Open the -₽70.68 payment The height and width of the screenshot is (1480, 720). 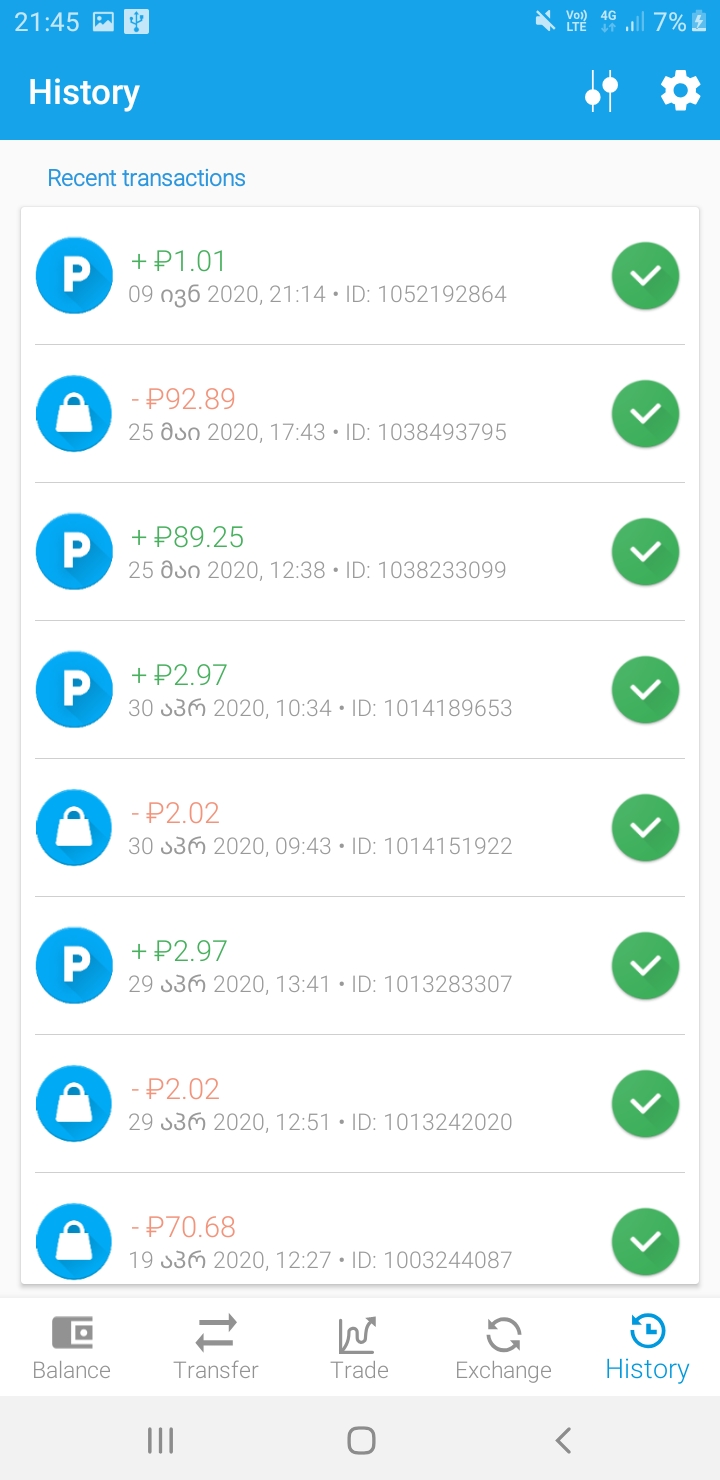click(360, 1230)
